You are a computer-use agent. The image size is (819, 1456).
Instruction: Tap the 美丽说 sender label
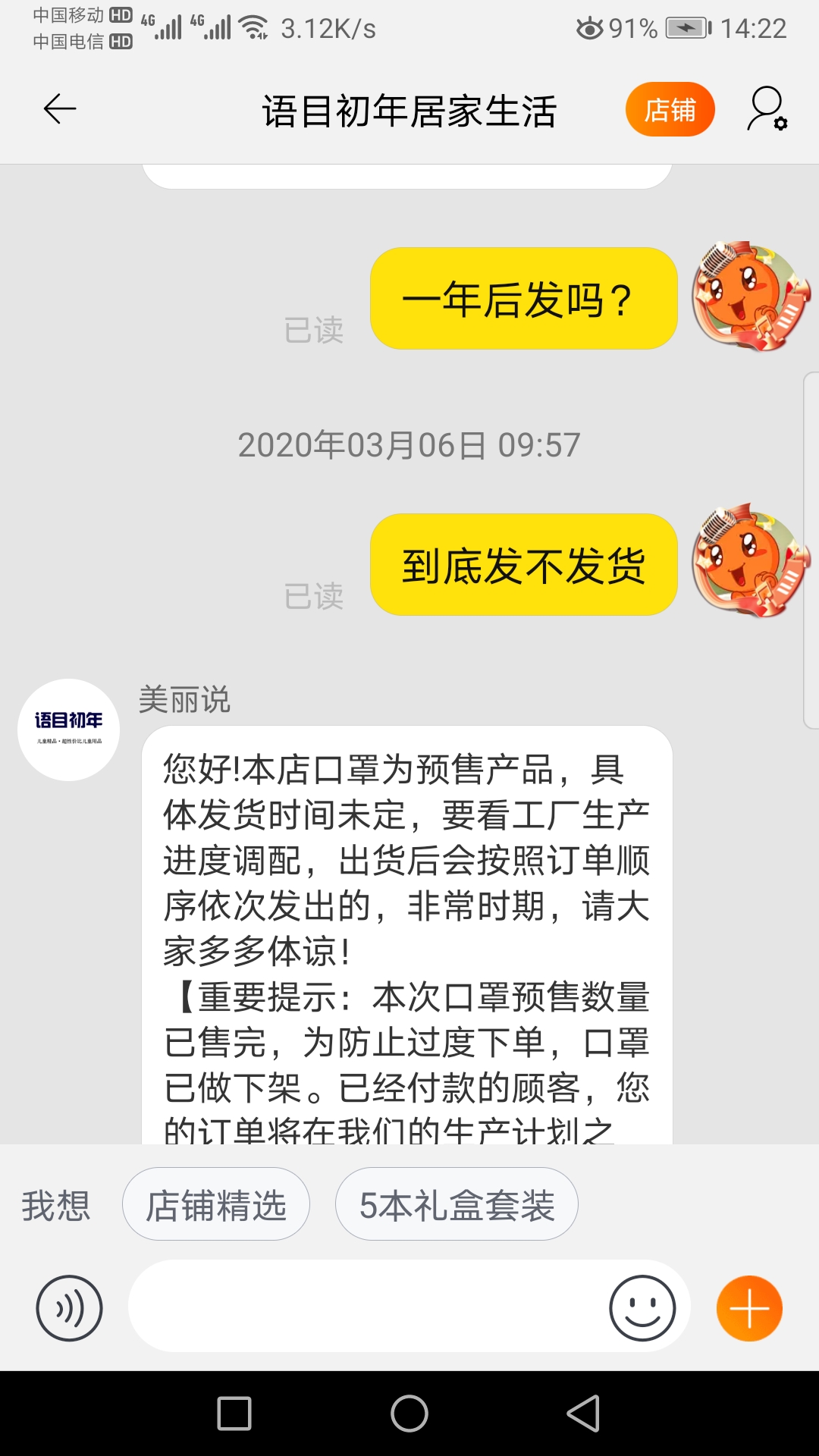click(184, 701)
